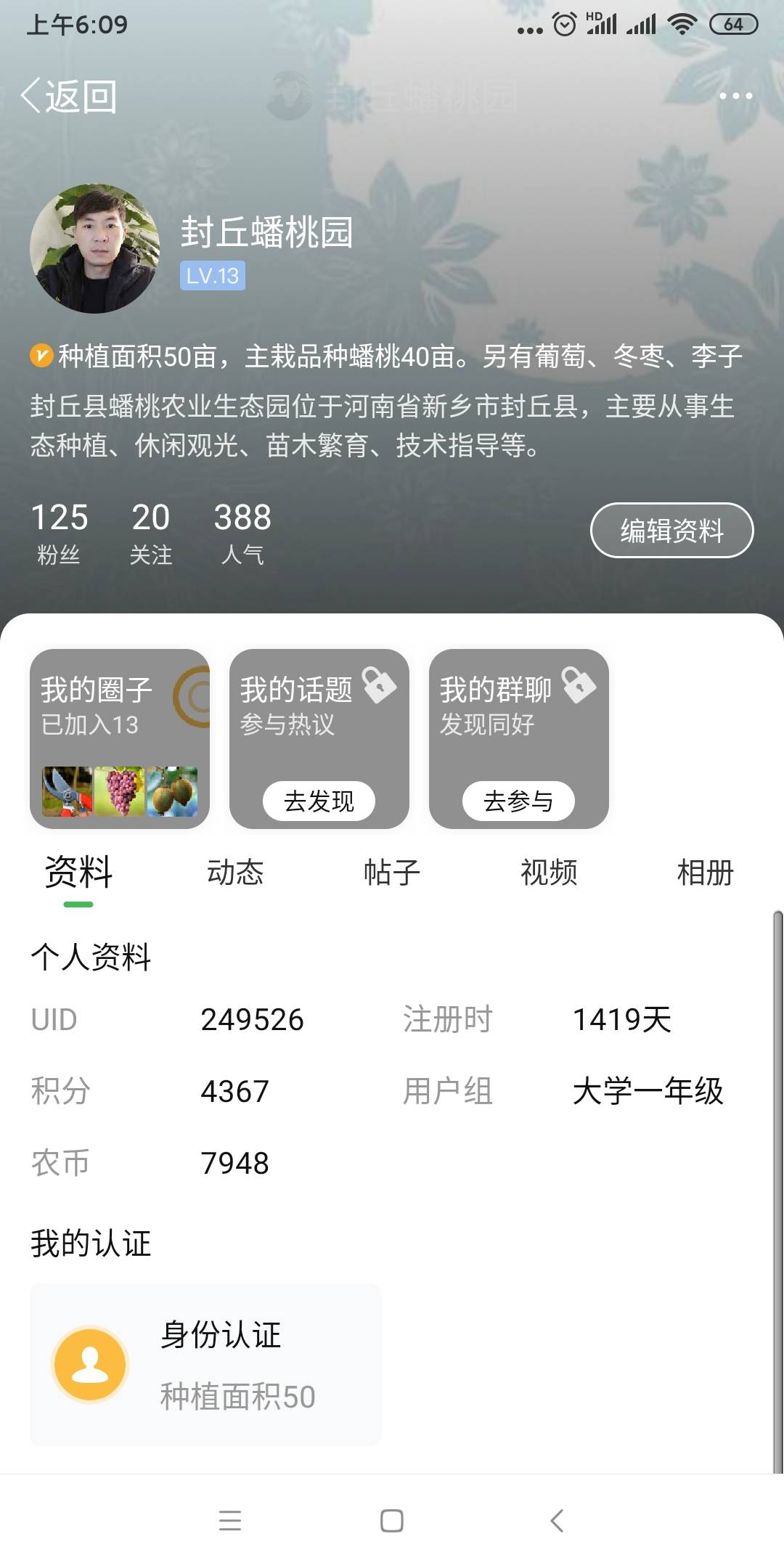Switch to the 帖子 tab
Viewport: 784px width, 1568px height.
point(392,873)
